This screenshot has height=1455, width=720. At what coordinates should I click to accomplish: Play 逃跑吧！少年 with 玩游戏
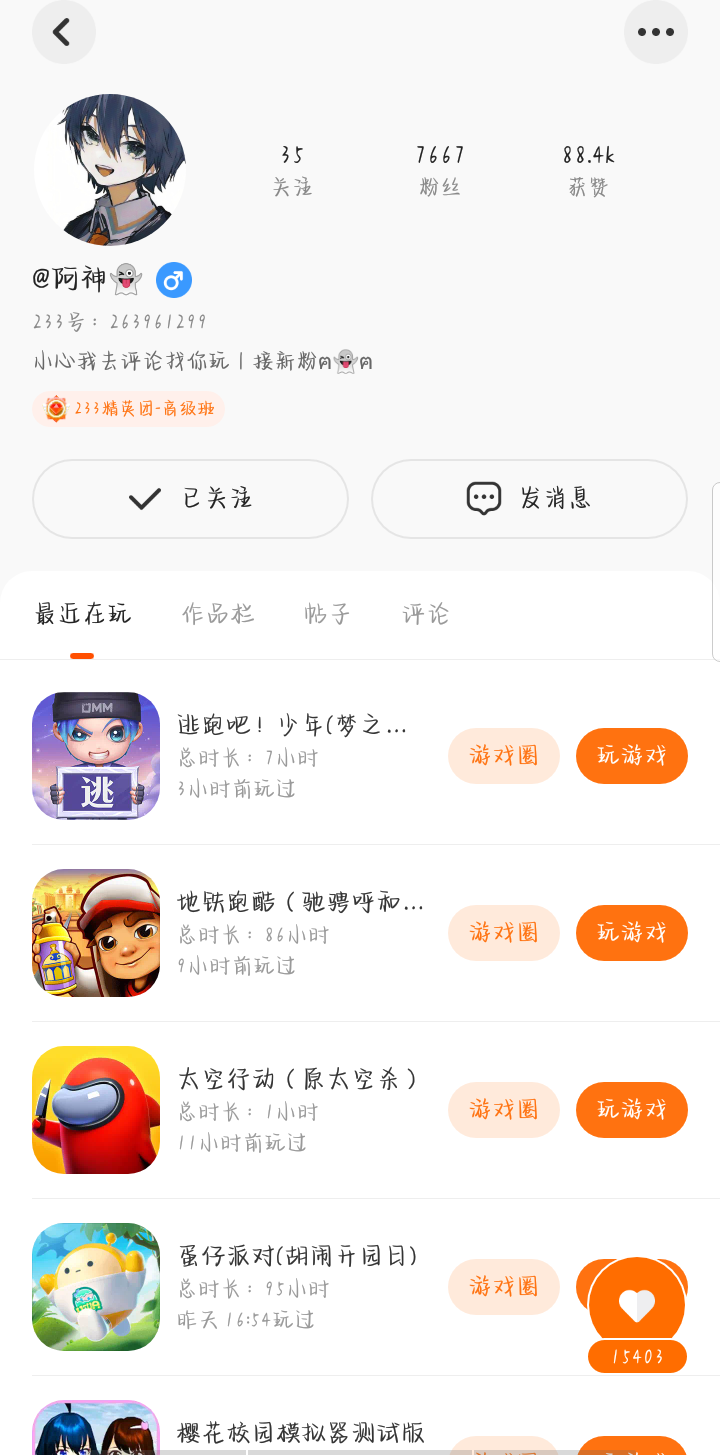click(631, 756)
